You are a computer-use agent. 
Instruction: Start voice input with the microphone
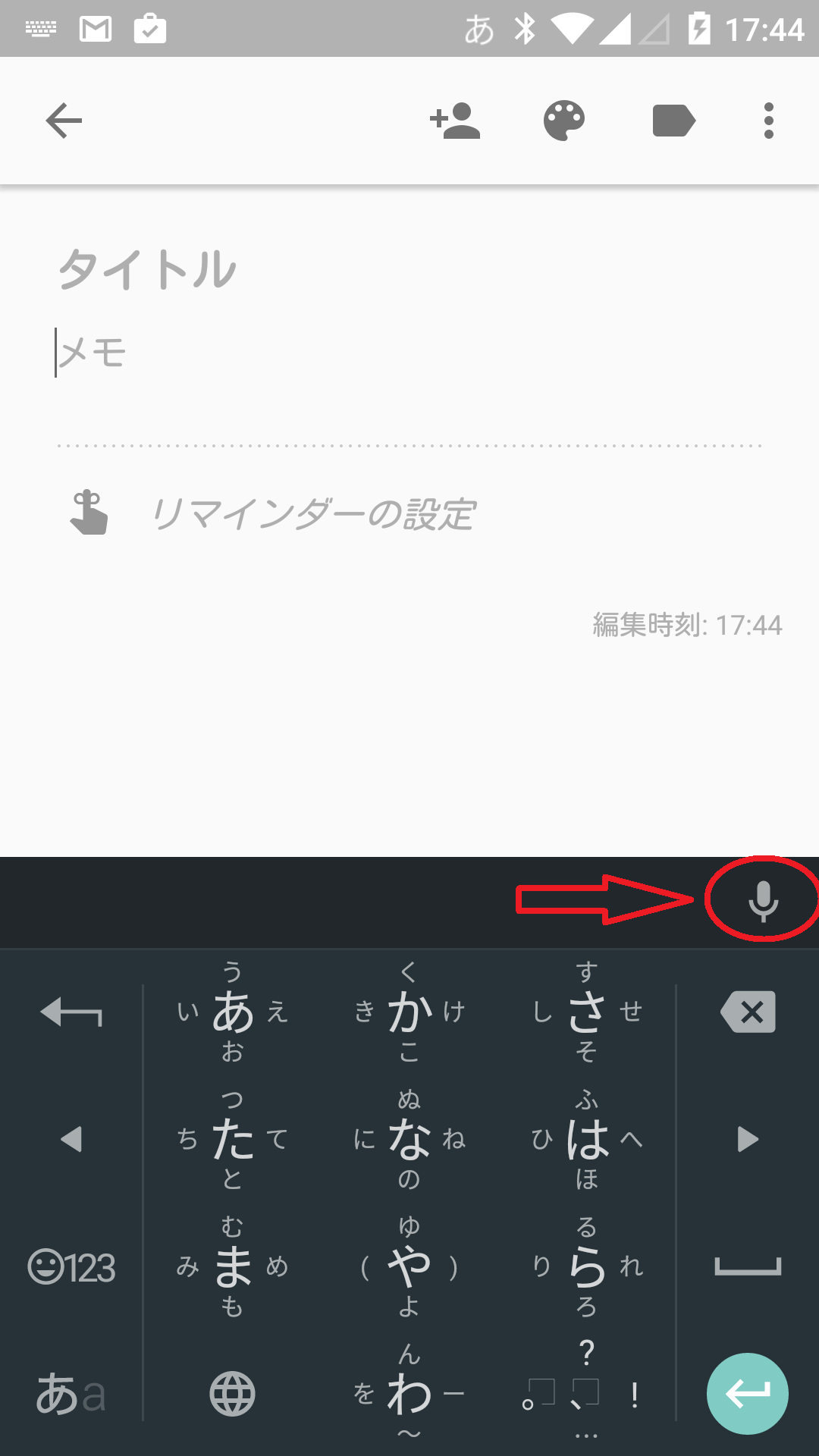pyautogui.click(x=763, y=900)
